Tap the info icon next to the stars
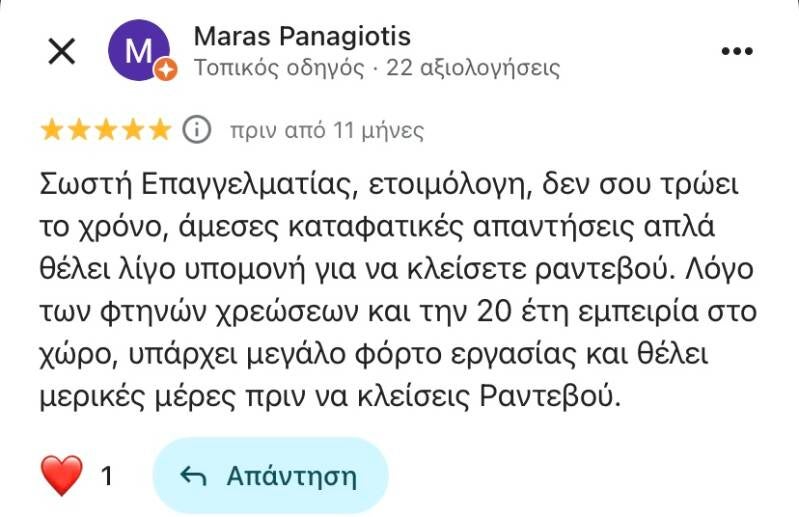Screen dimensions: 799x517 (198, 129)
